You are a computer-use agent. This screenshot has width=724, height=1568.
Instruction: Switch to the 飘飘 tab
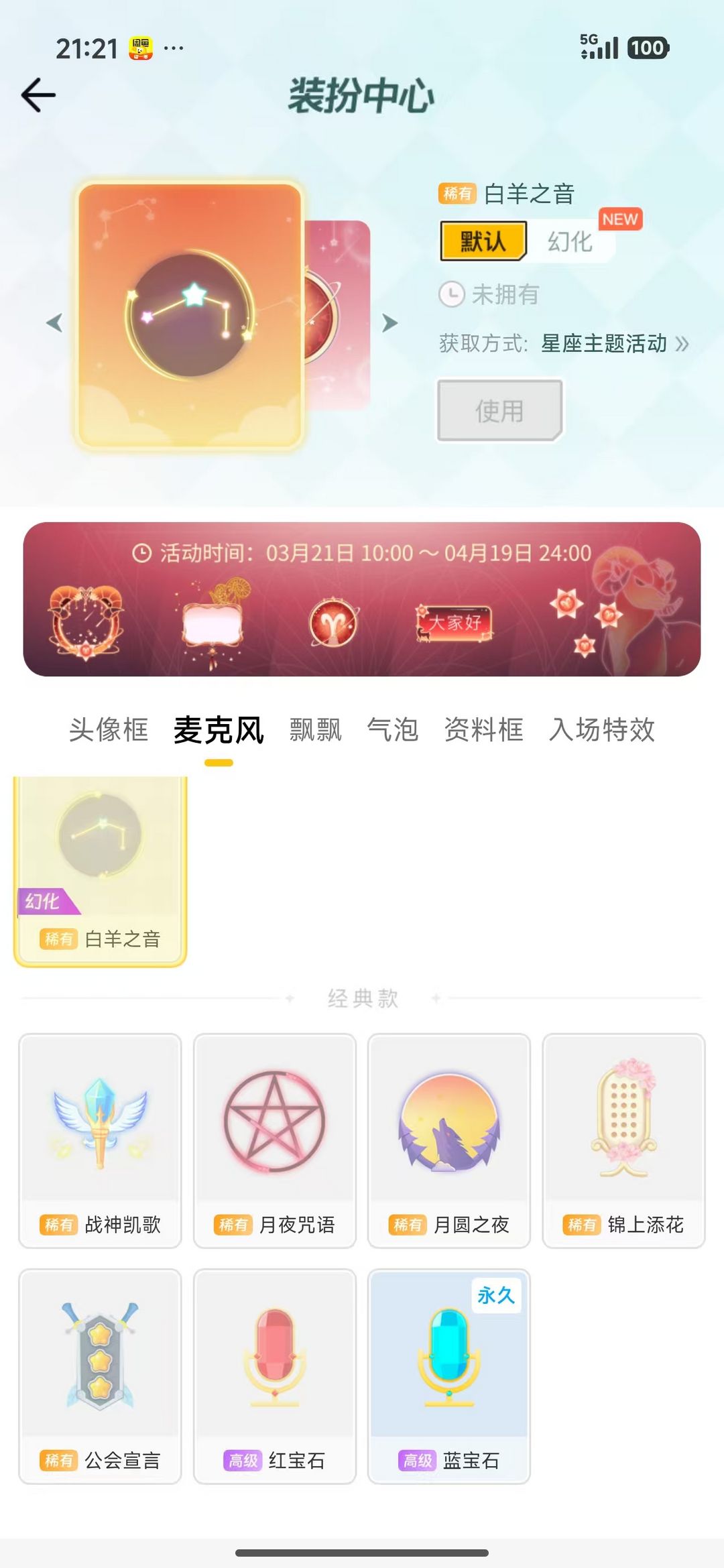click(315, 729)
